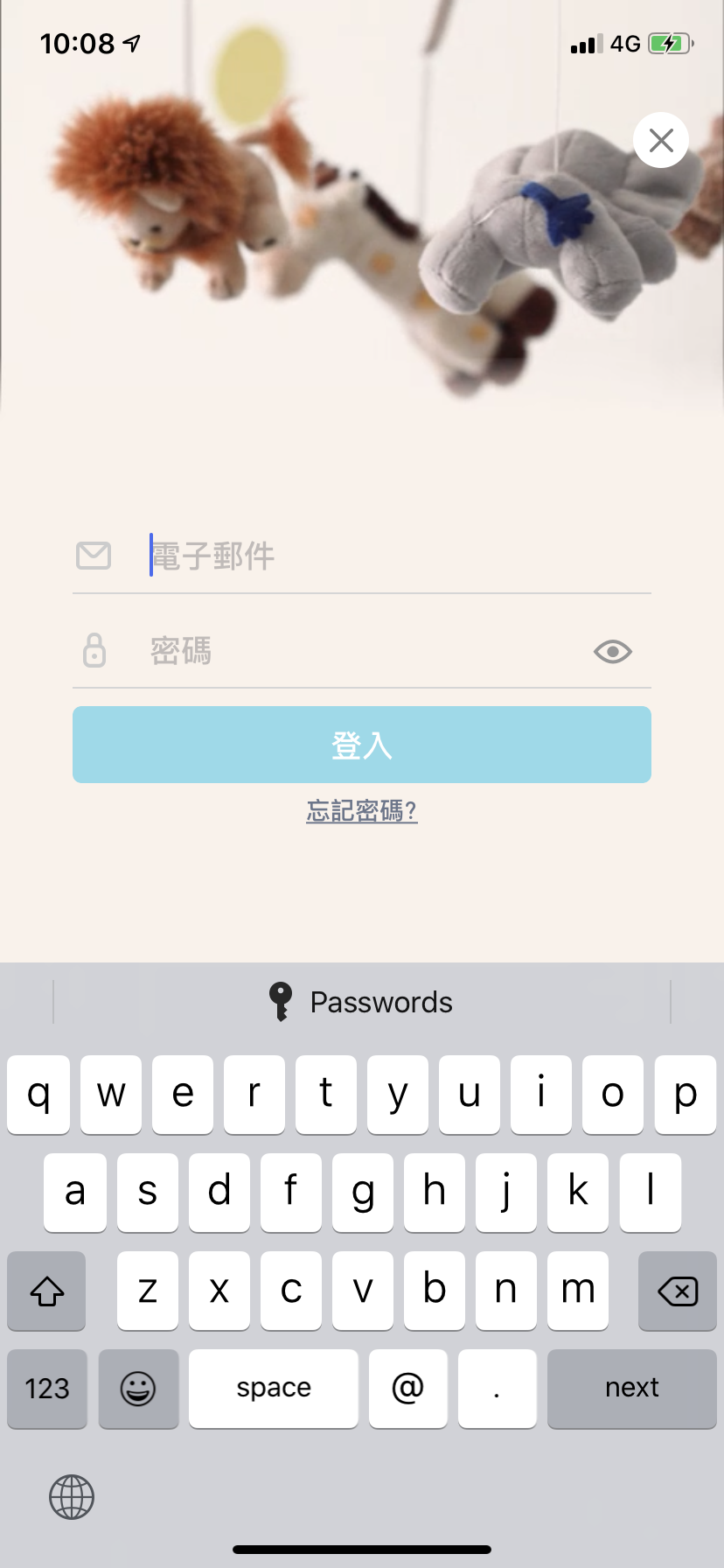Toggle password visibility eye icon

pos(613,651)
